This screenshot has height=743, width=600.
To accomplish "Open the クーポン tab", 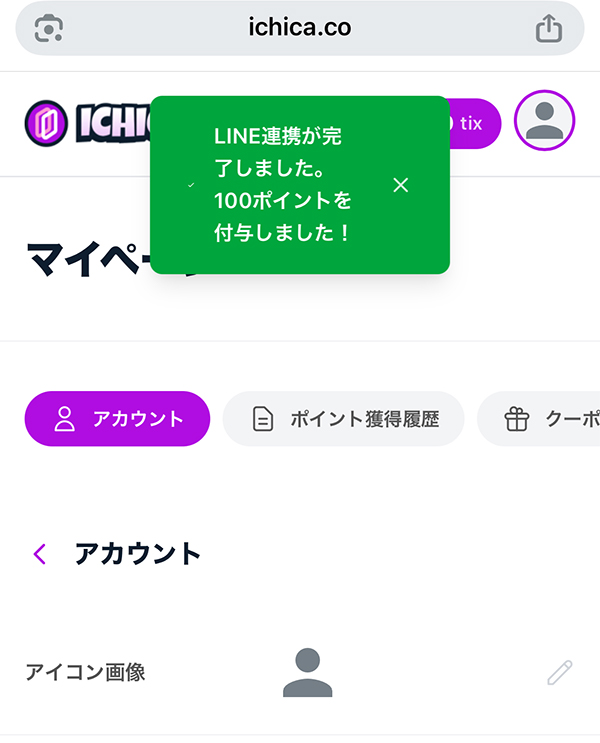I will pos(545,419).
